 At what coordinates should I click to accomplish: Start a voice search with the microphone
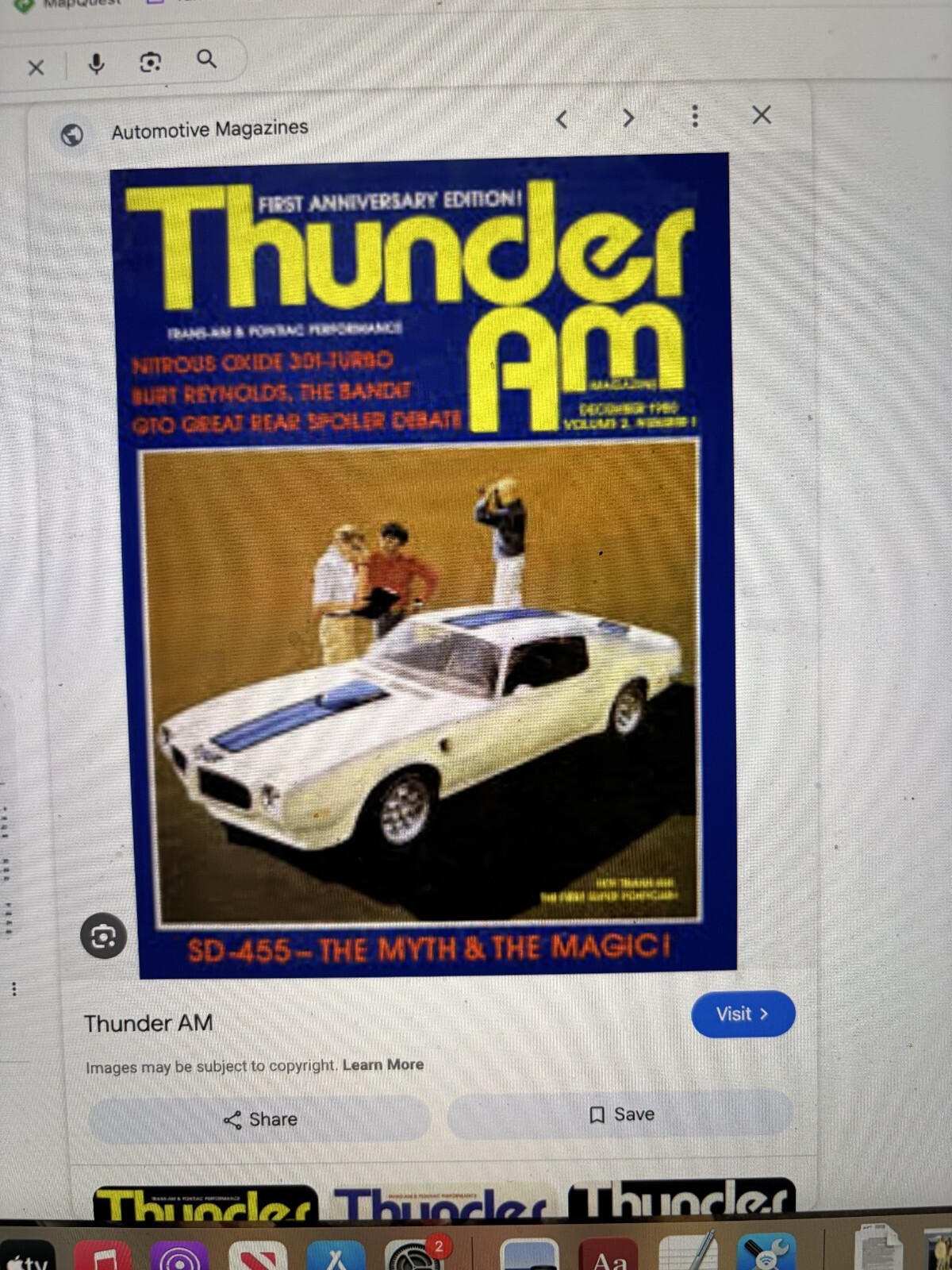tap(96, 63)
